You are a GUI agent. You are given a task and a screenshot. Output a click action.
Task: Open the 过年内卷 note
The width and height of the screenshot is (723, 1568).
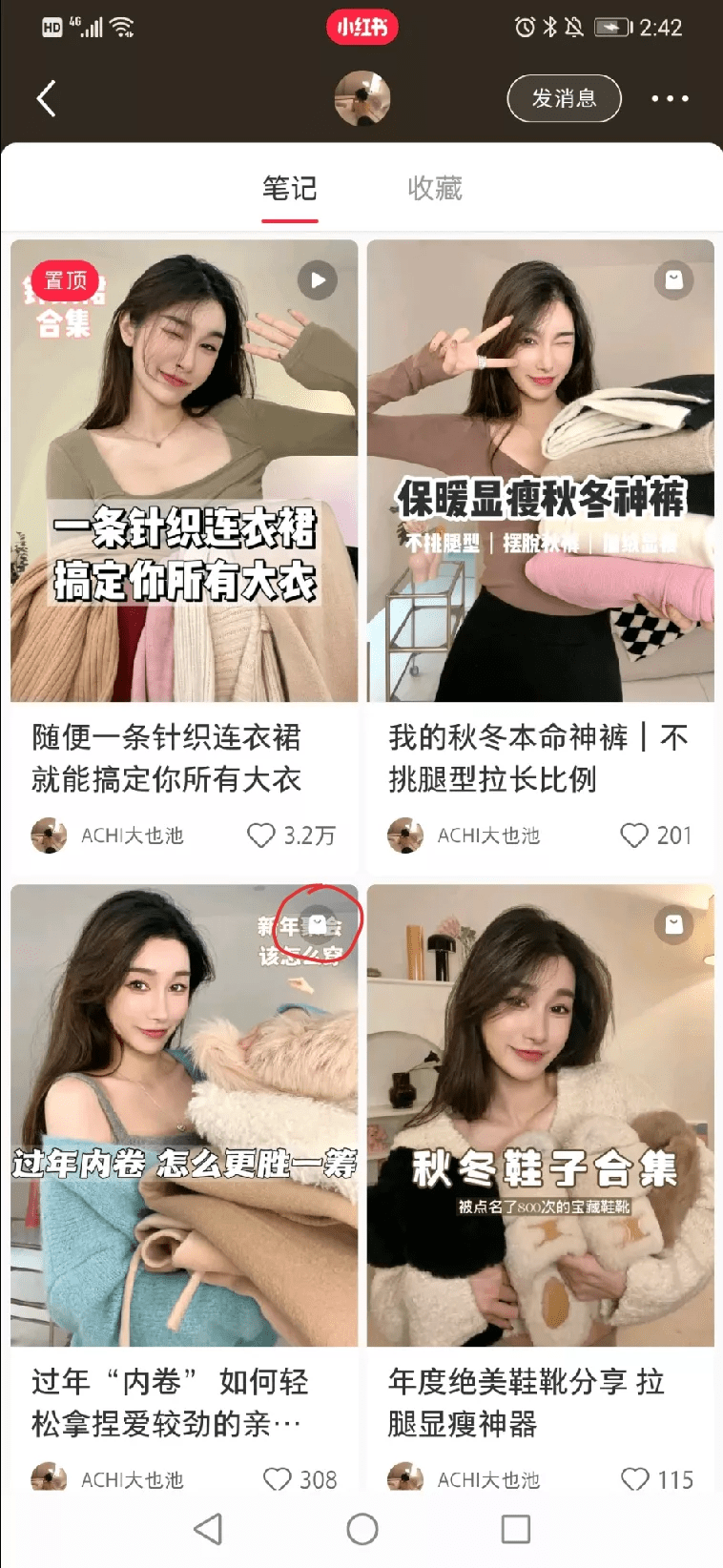[184, 1116]
